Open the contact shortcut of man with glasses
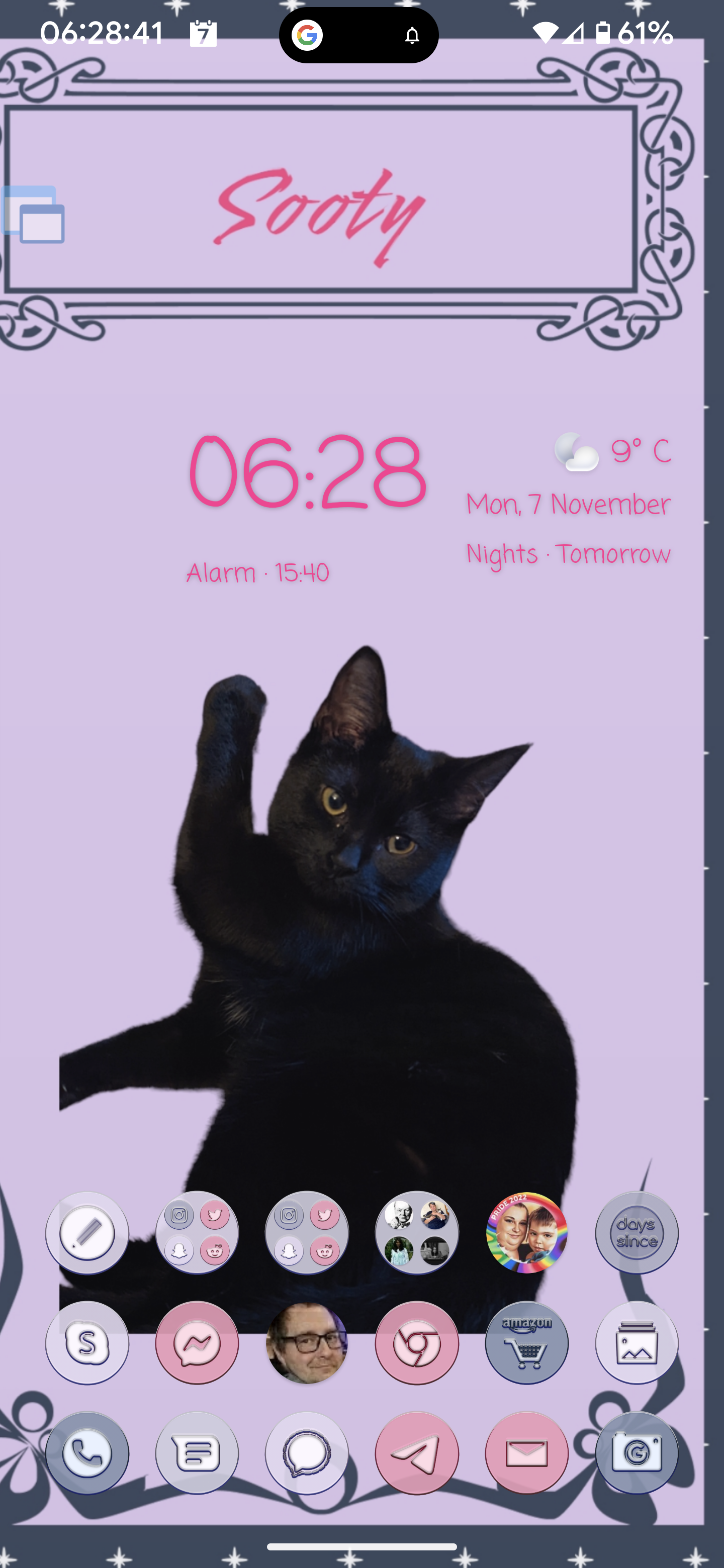The image size is (724, 1568). (307, 1342)
